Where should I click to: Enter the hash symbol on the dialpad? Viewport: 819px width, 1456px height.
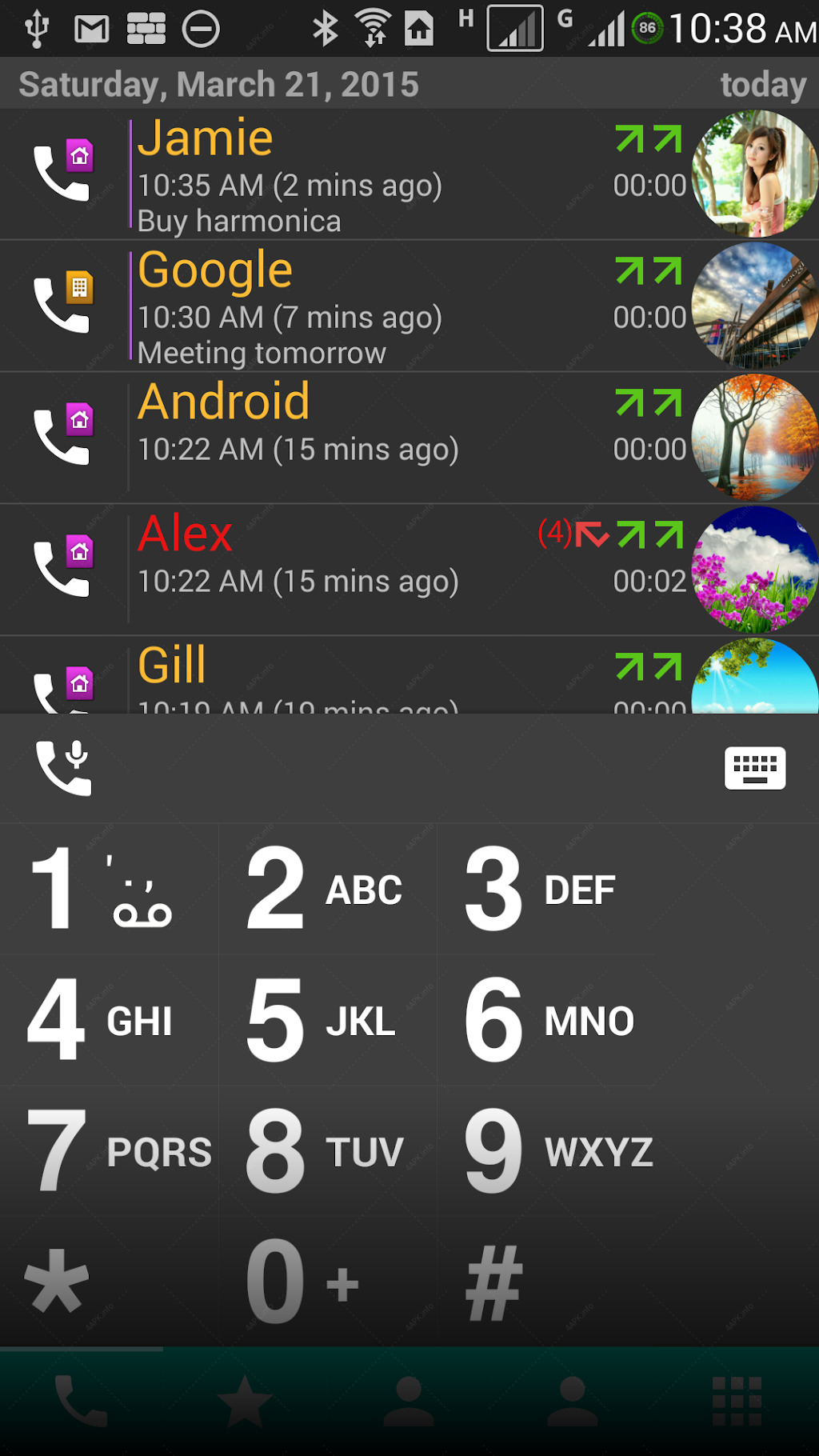coord(546,1282)
